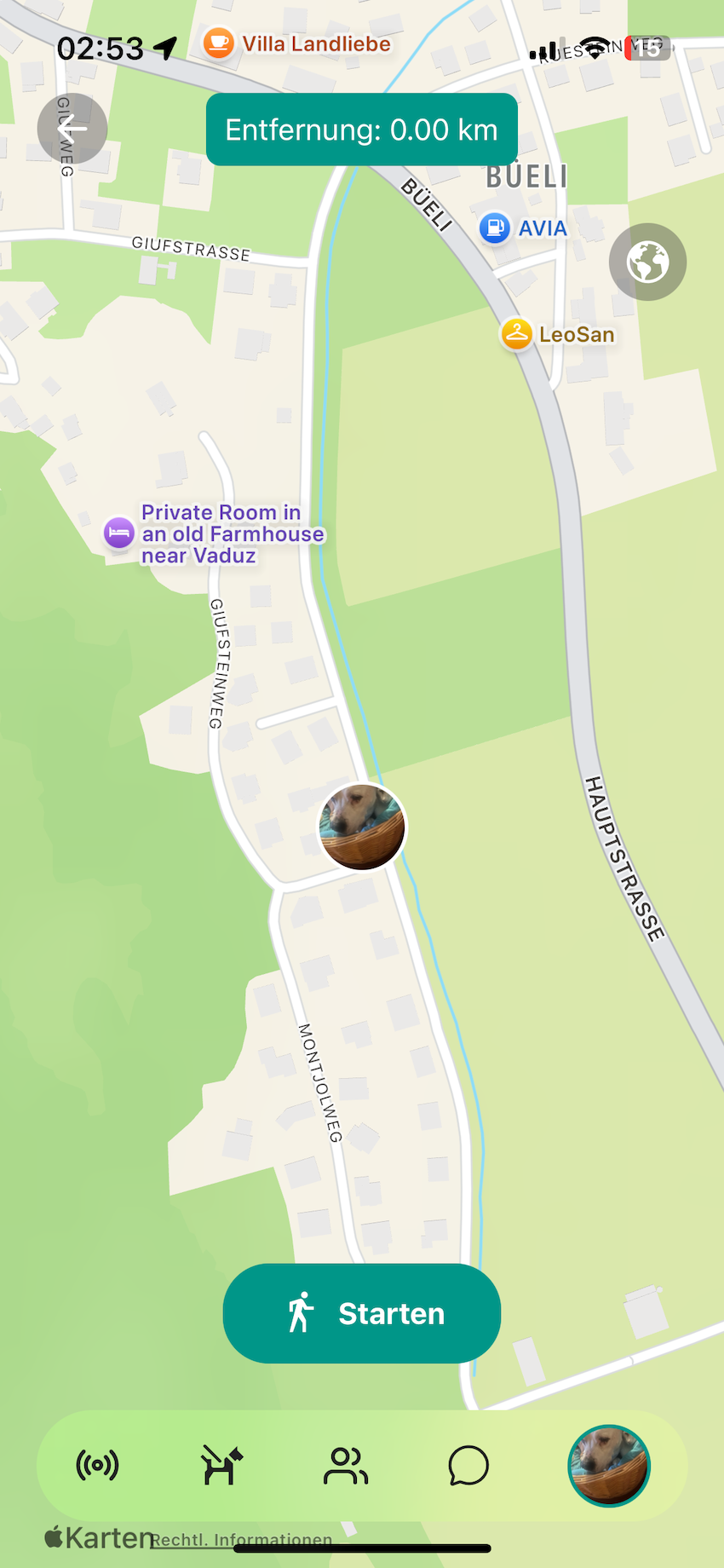This screenshot has width=724, height=1568.
Task: Select the dog photo marker on map
Action: [362, 827]
